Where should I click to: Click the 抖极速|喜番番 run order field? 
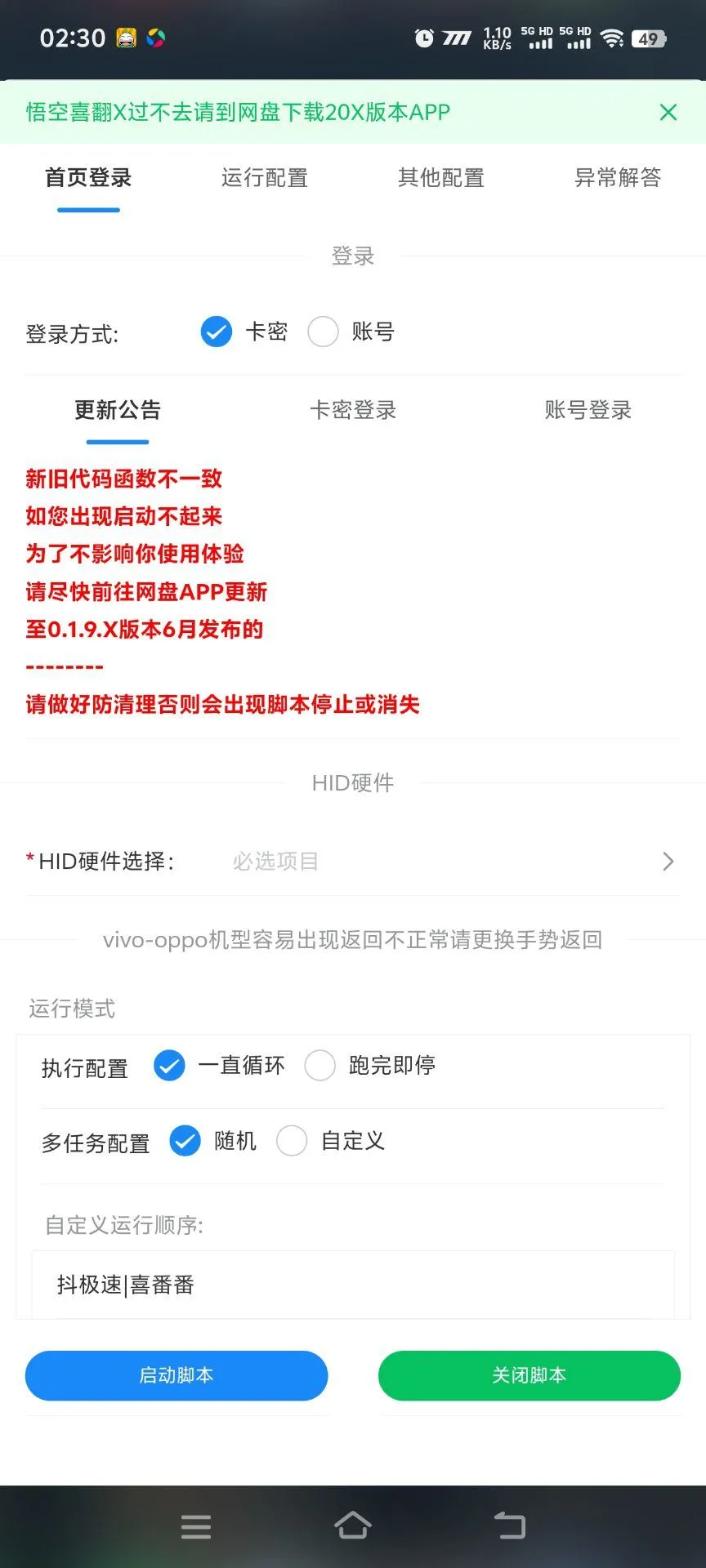[x=353, y=1285]
